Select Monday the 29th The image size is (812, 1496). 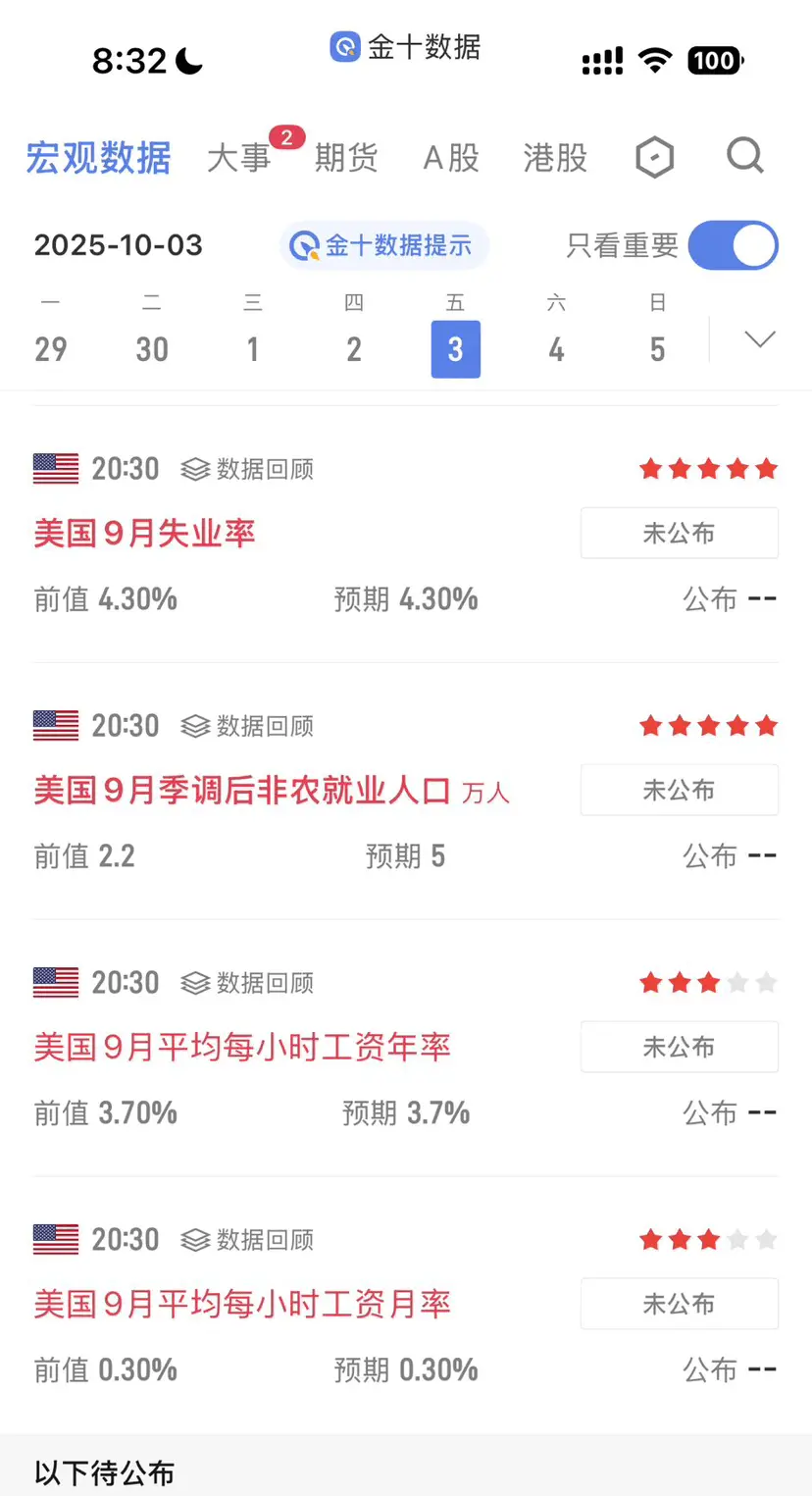[x=51, y=348]
